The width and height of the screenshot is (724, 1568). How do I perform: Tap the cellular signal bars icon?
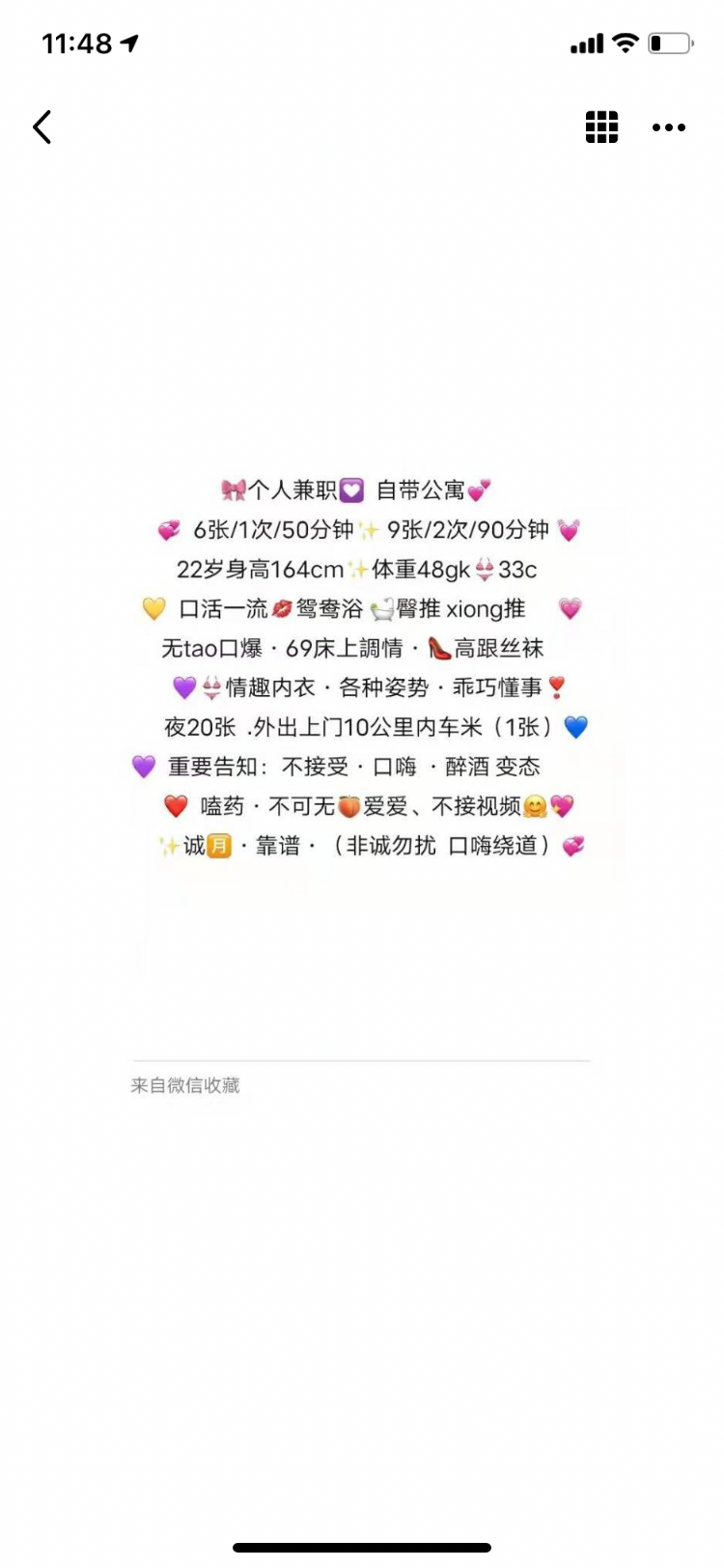pos(585,43)
